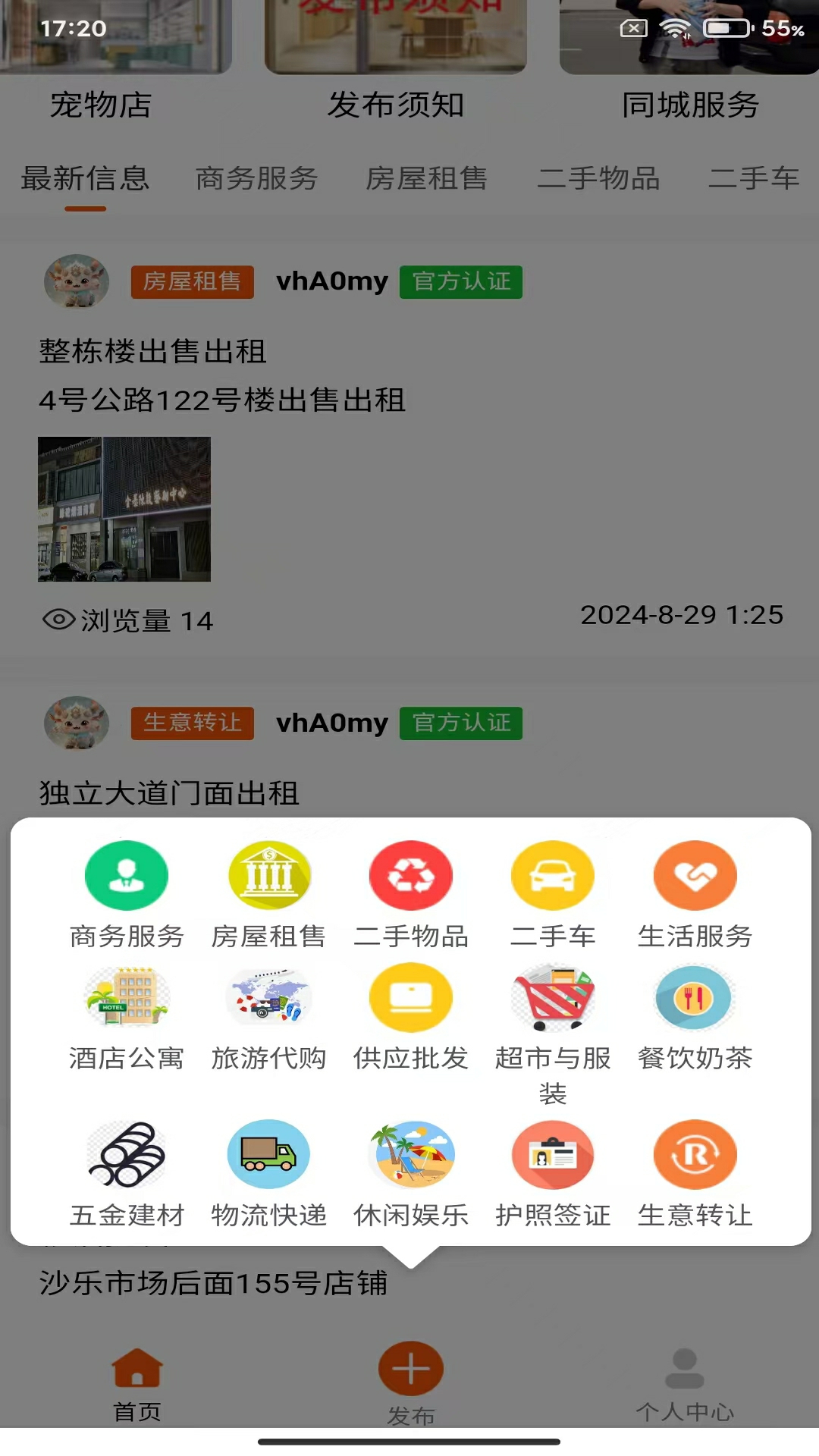Open the 餐饮奶茶 dining icon

(694, 999)
